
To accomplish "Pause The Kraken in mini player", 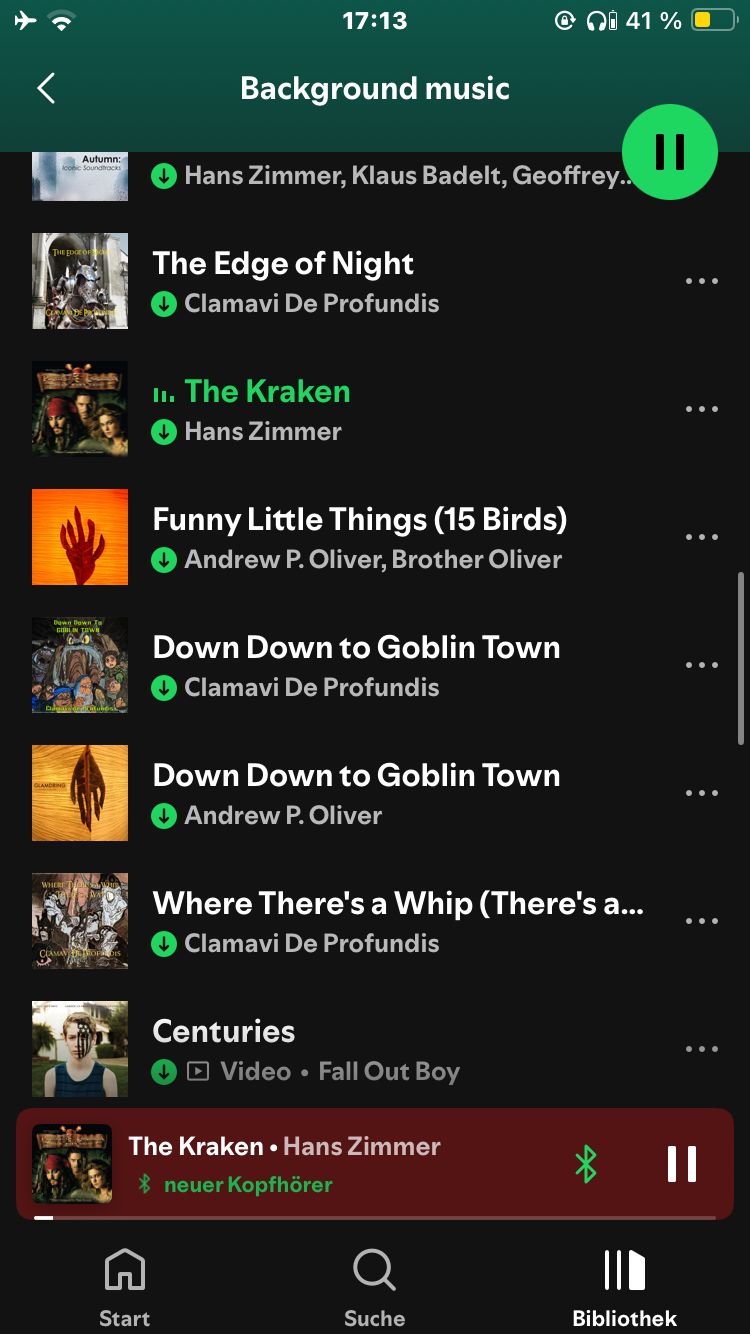I will click(x=681, y=1164).
